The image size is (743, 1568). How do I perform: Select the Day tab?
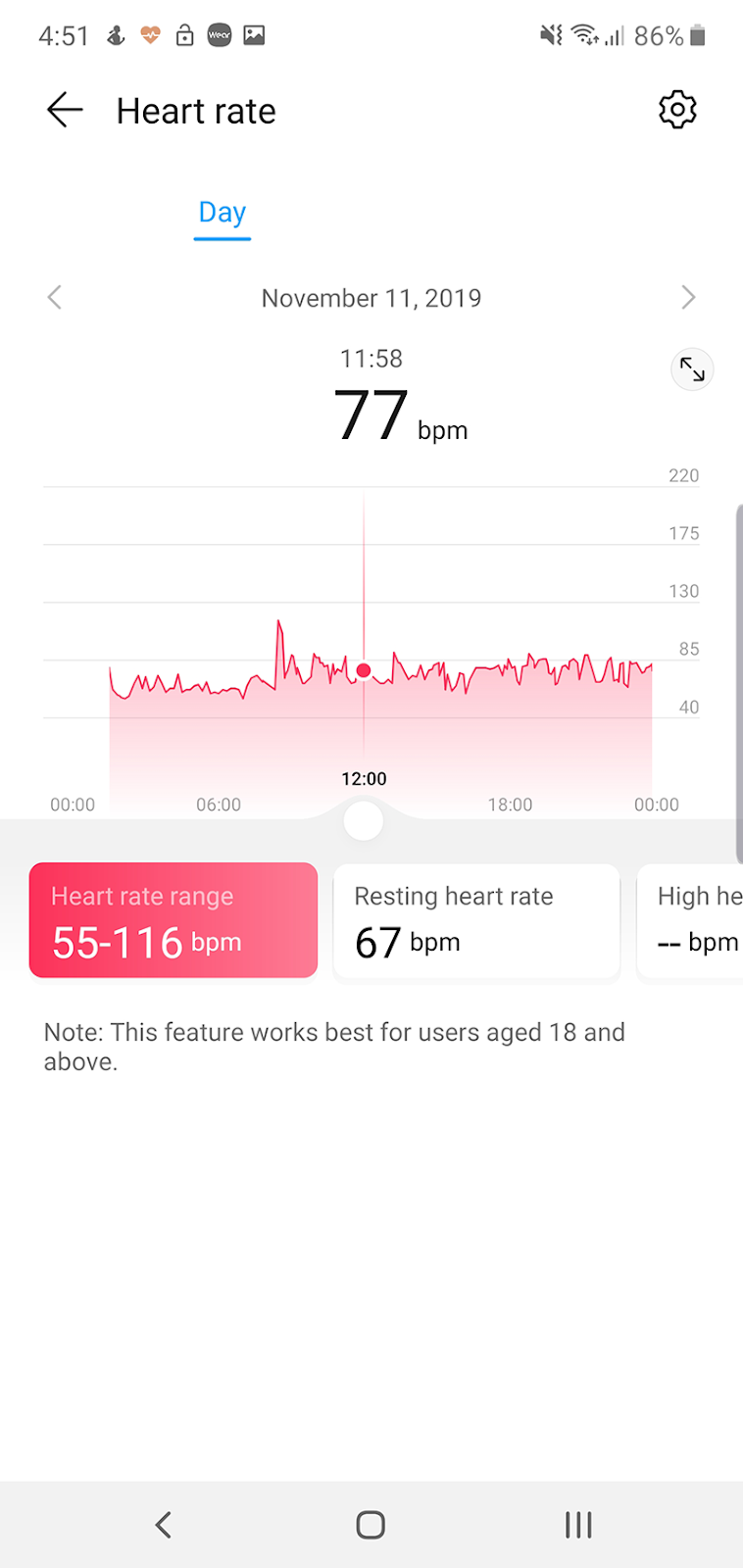pos(223,213)
